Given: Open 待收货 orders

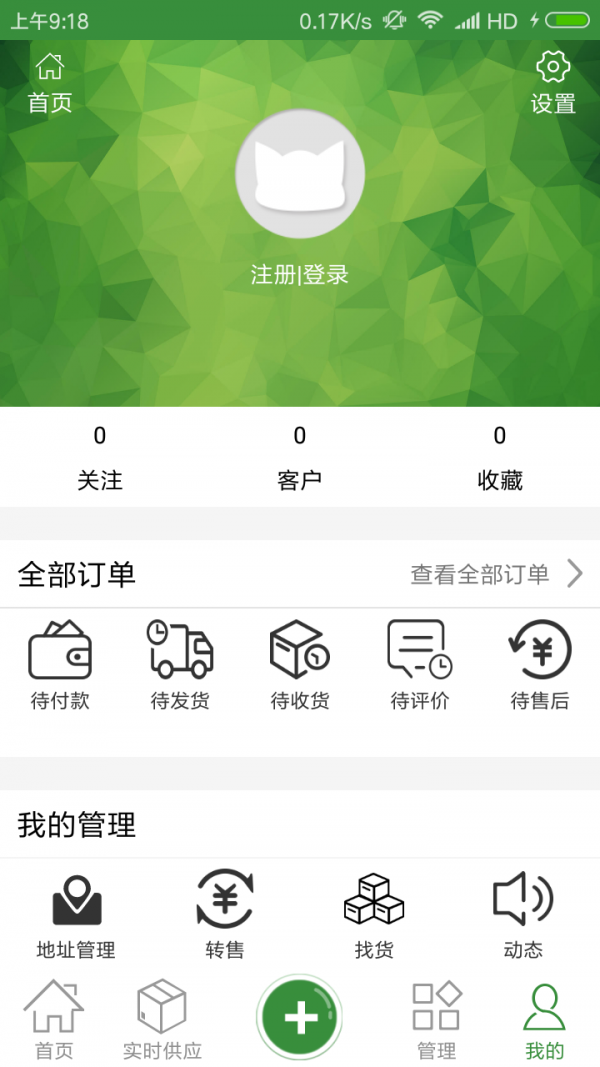Looking at the screenshot, I should 300,665.
